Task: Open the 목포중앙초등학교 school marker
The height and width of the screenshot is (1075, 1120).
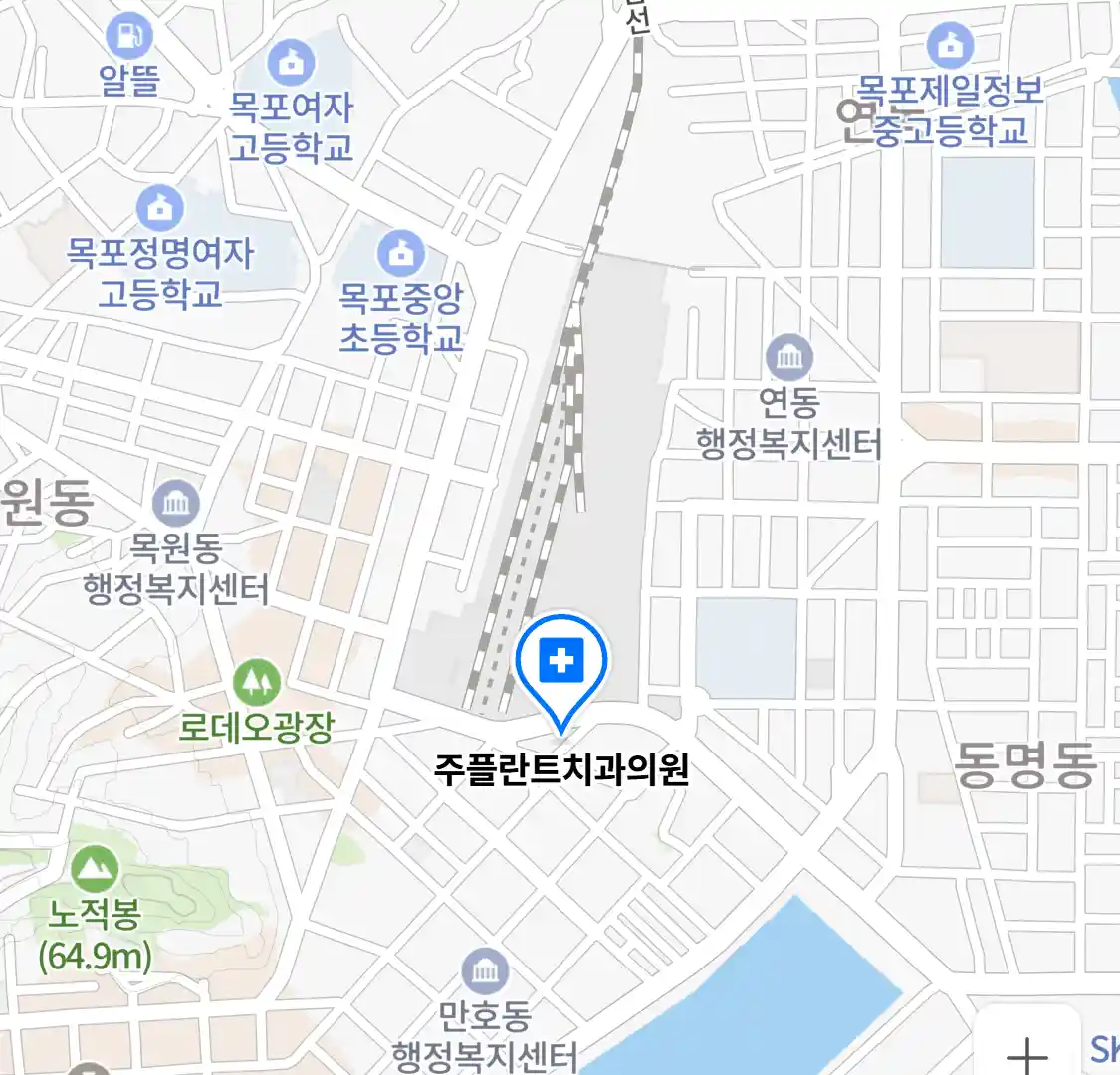Action: coord(401,254)
